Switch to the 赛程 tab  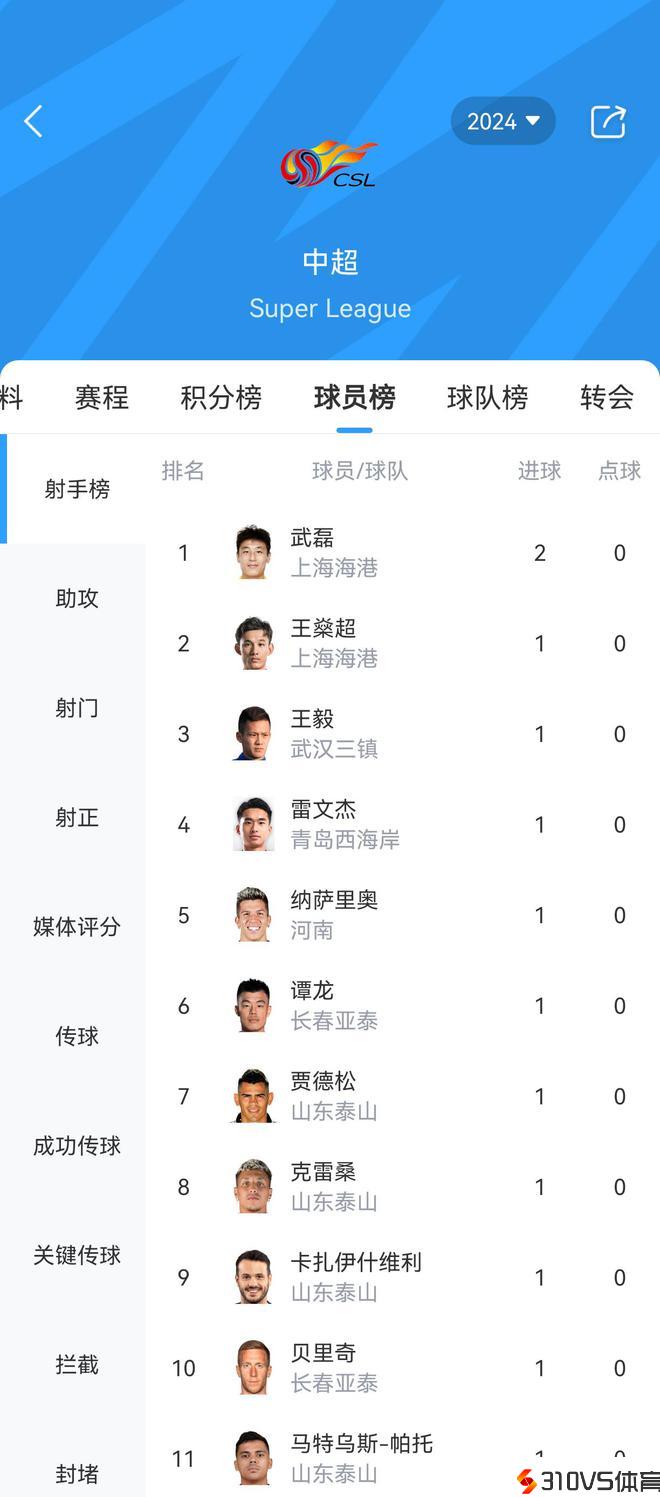coord(102,398)
